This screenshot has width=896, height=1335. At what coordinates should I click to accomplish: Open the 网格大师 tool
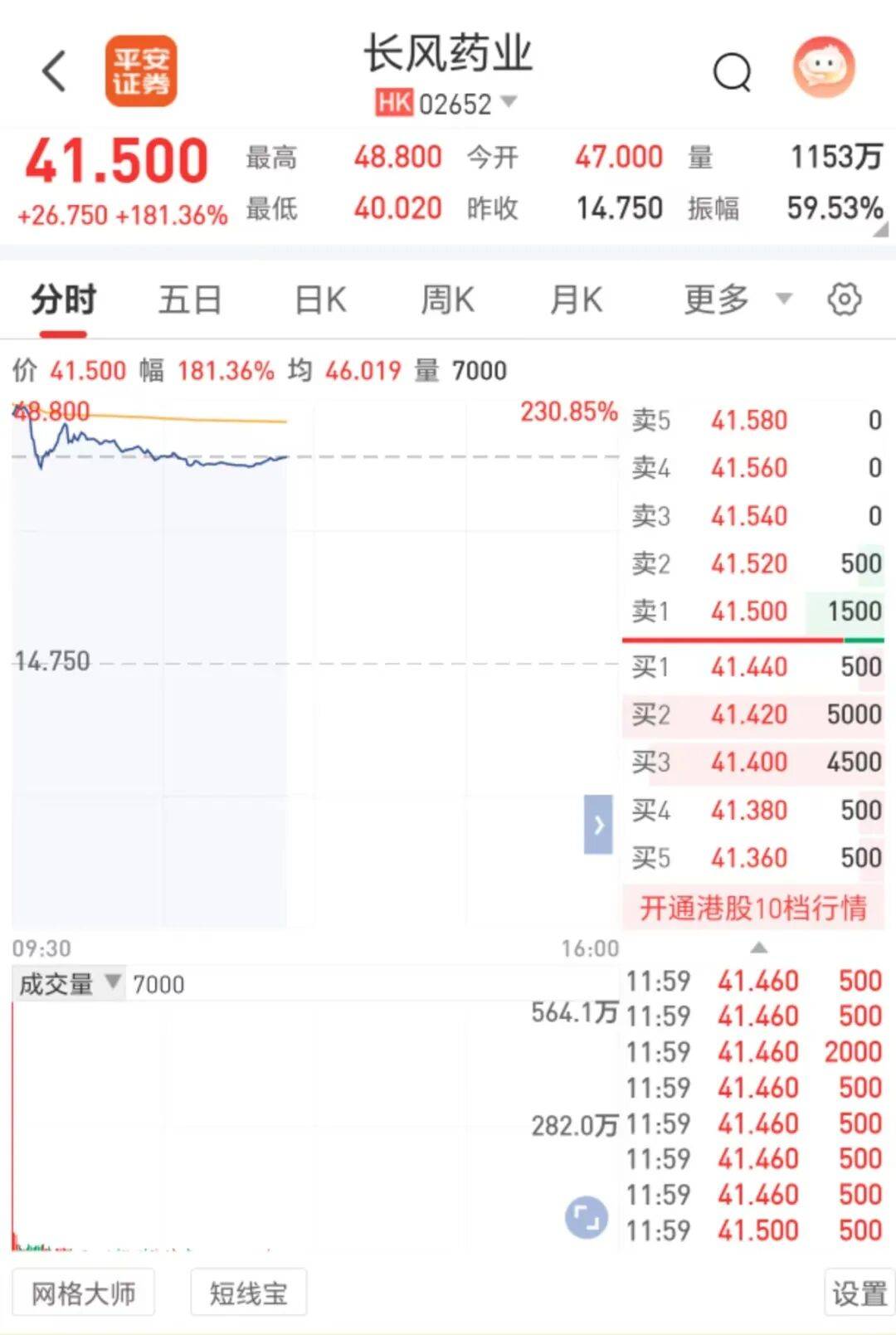pos(83,1293)
